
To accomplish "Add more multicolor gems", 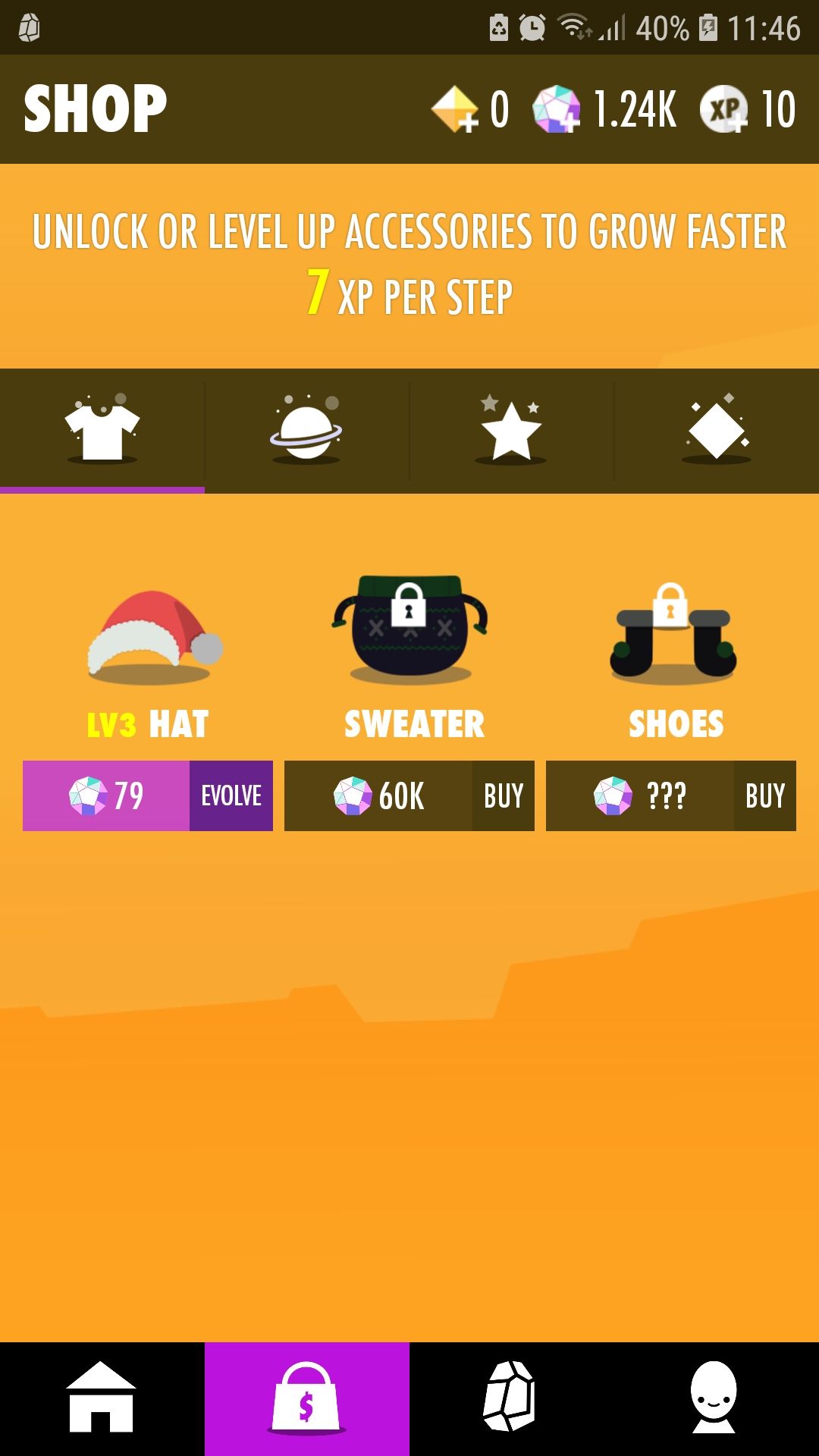I will [557, 110].
